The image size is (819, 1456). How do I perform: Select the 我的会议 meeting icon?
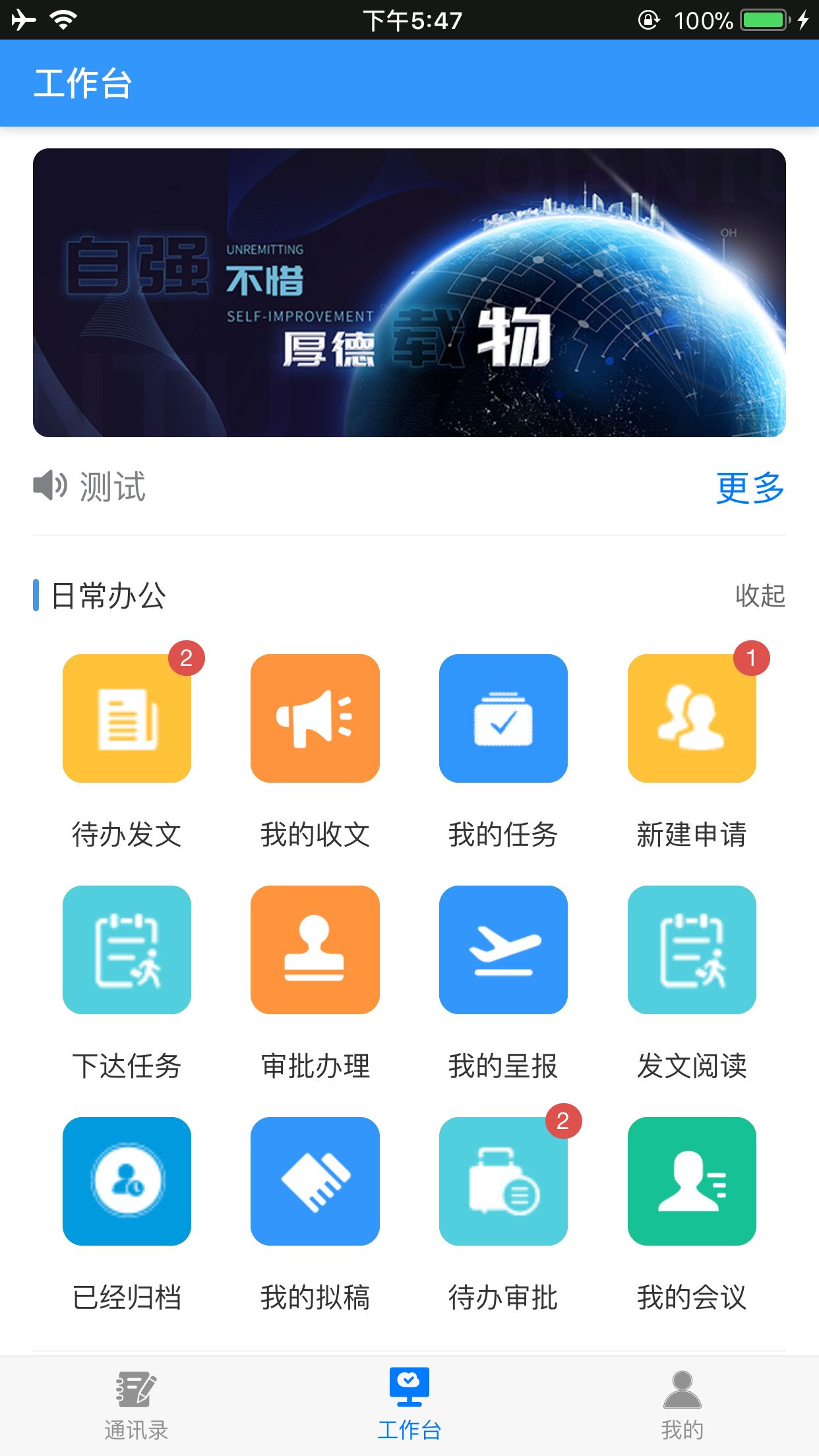(691, 1180)
